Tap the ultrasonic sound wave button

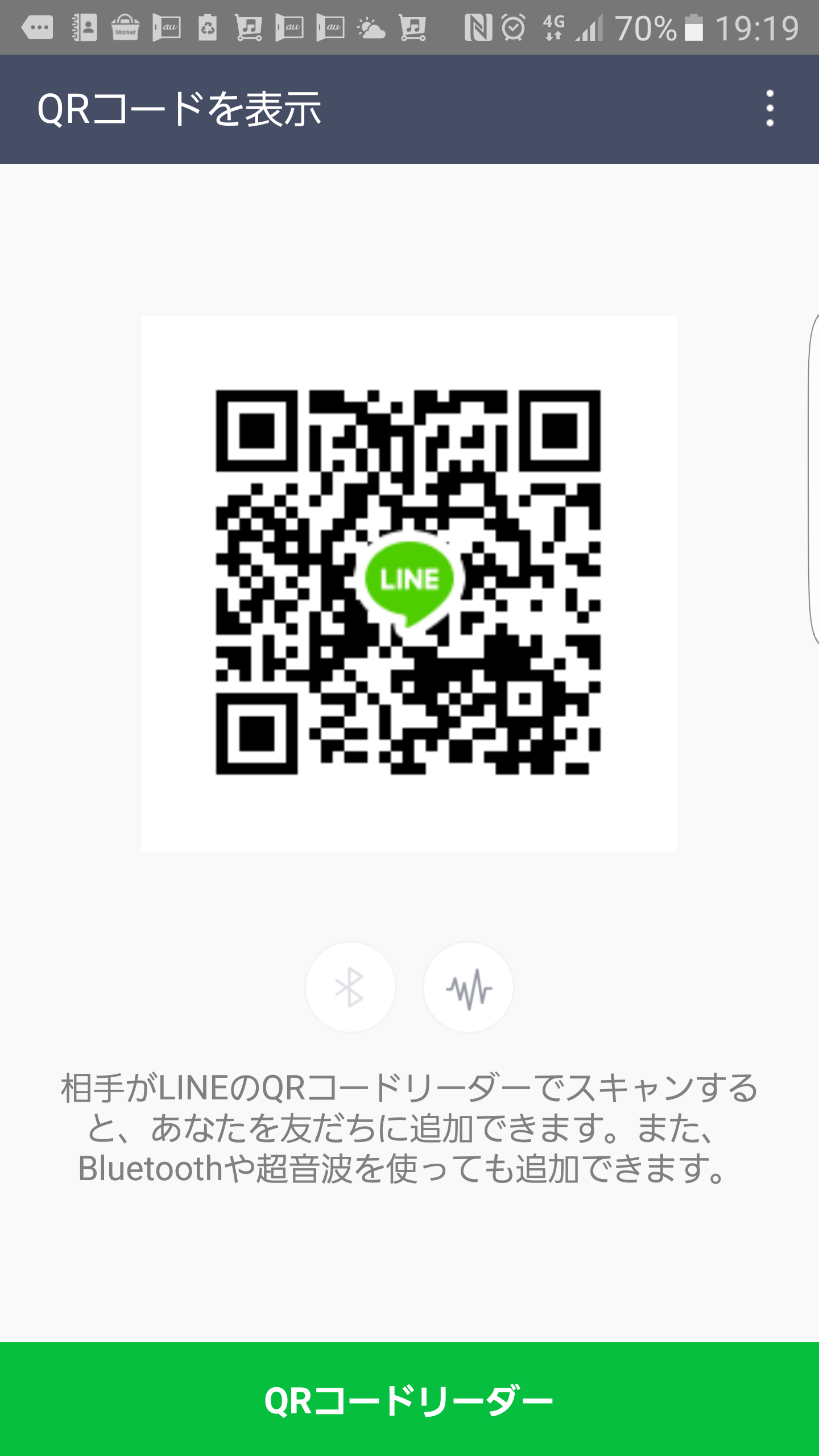tap(468, 987)
